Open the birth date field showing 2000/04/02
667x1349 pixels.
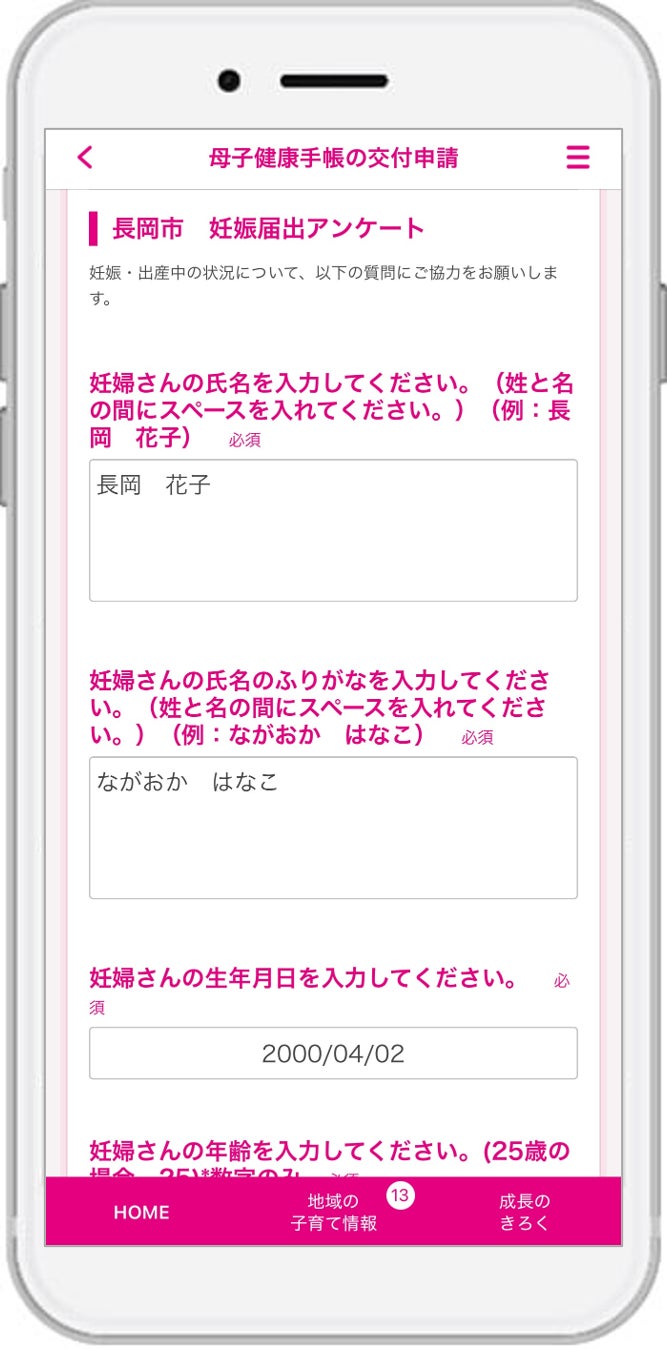click(333, 1053)
